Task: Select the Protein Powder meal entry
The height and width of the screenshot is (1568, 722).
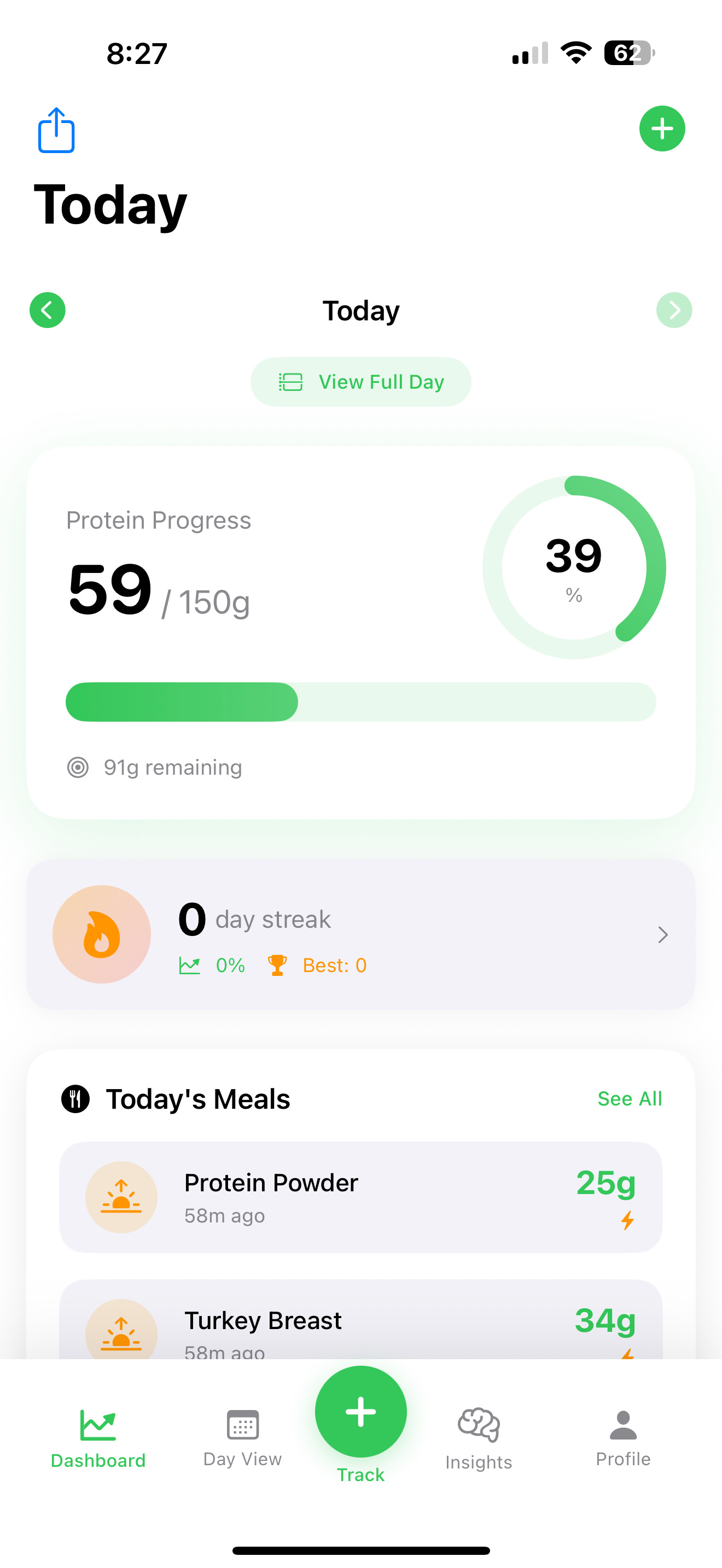Action: (360, 1197)
